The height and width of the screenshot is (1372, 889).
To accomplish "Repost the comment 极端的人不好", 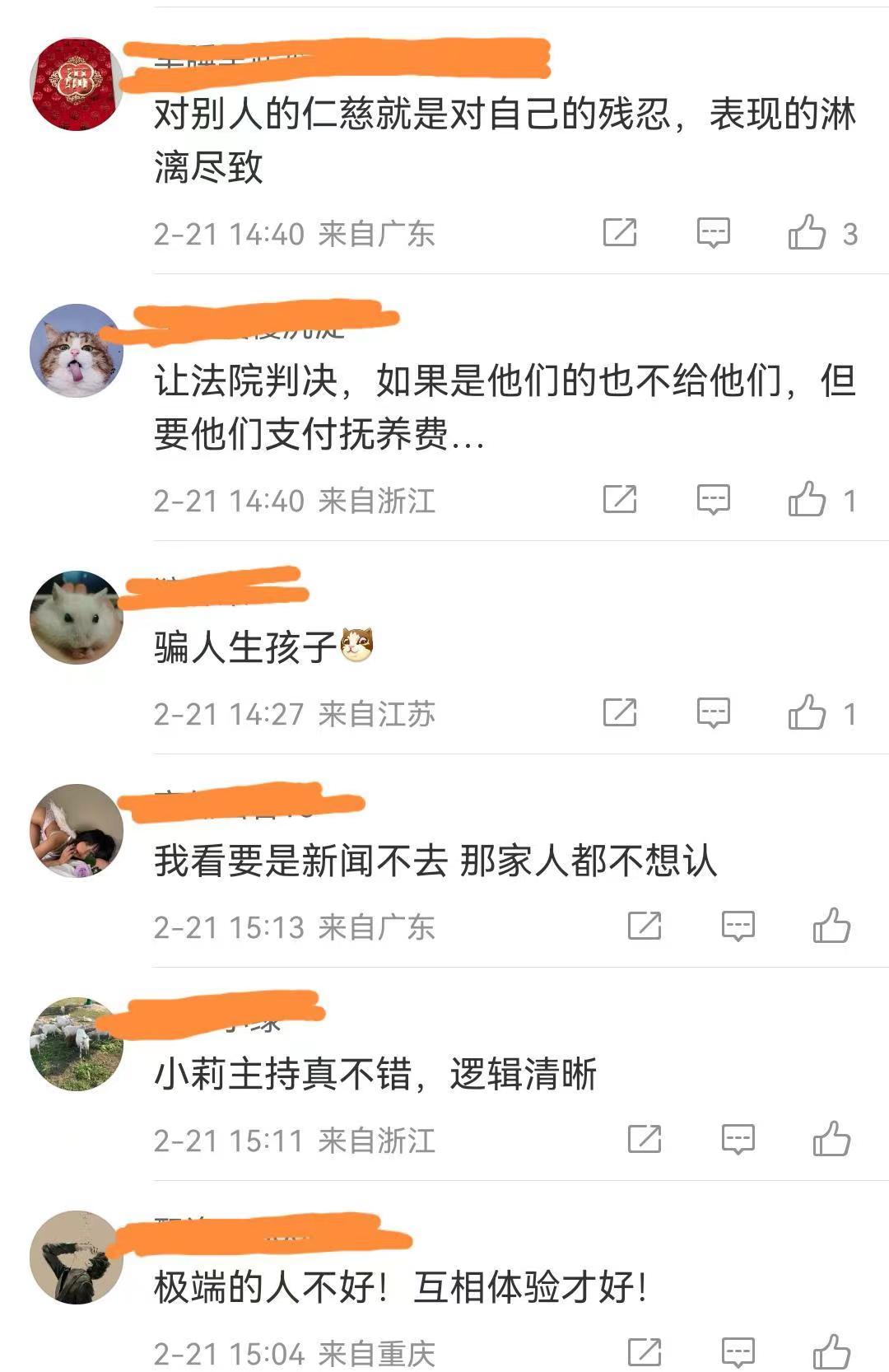I will tap(645, 1352).
